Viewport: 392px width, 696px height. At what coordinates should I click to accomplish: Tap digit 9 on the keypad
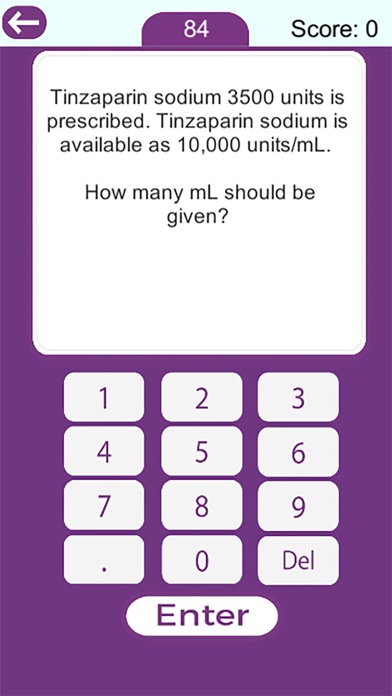(x=298, y=506)
